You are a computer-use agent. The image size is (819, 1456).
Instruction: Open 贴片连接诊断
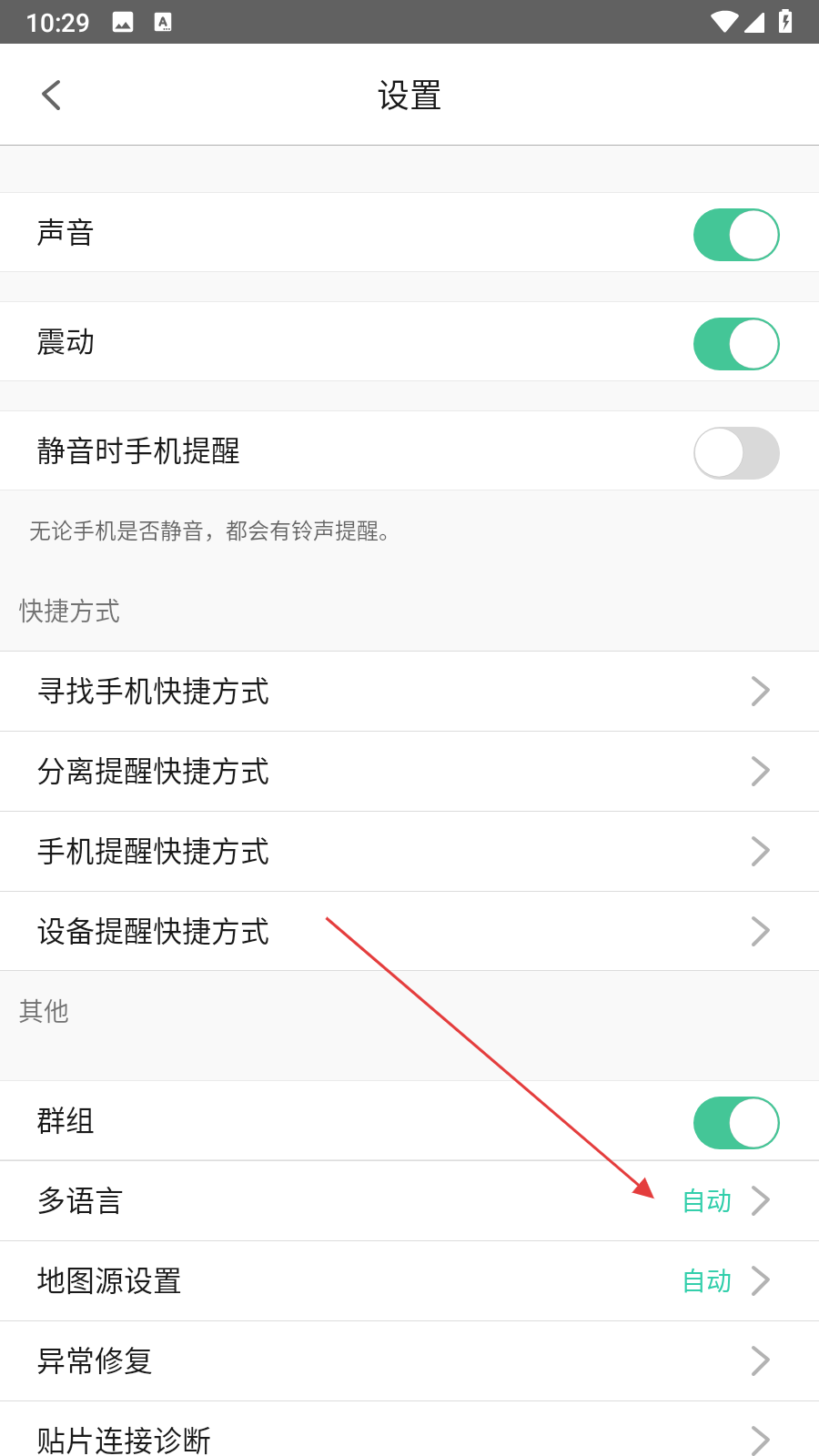click(x=409, y=1438)
